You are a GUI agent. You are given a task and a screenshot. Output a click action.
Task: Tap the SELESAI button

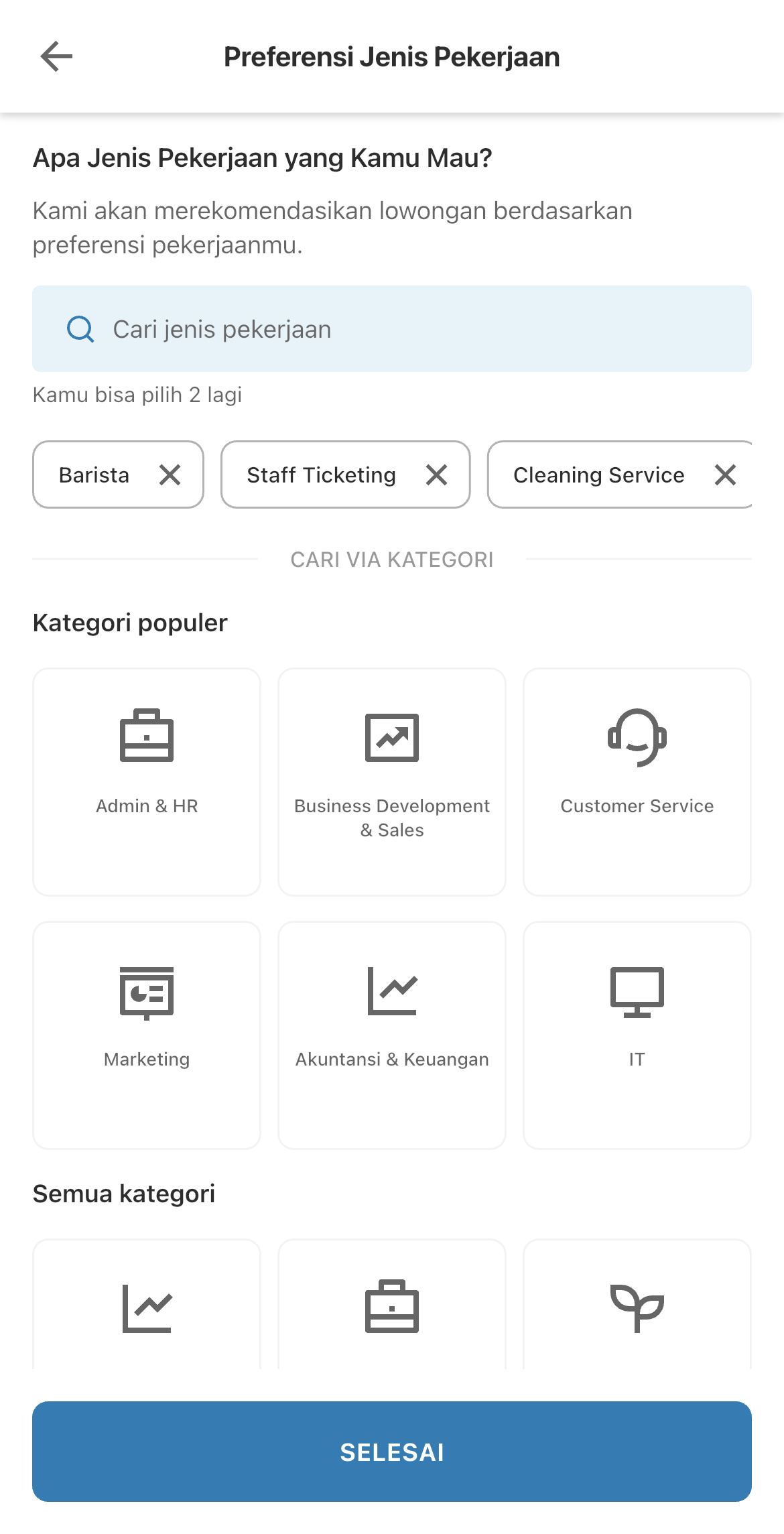coord(392,1452)
